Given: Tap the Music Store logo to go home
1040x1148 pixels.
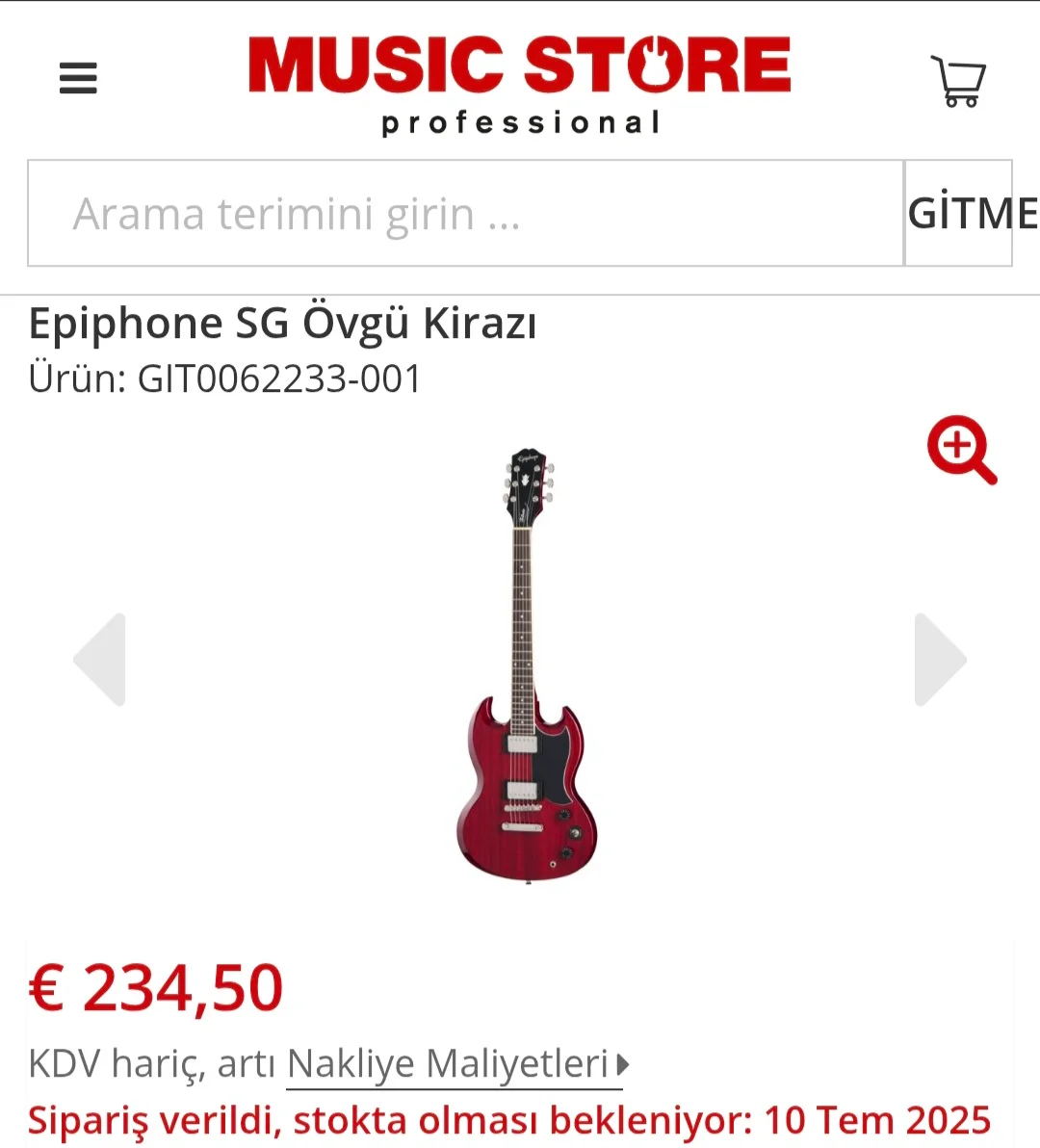Looking at the screenshot, I should tap(519, 84).
